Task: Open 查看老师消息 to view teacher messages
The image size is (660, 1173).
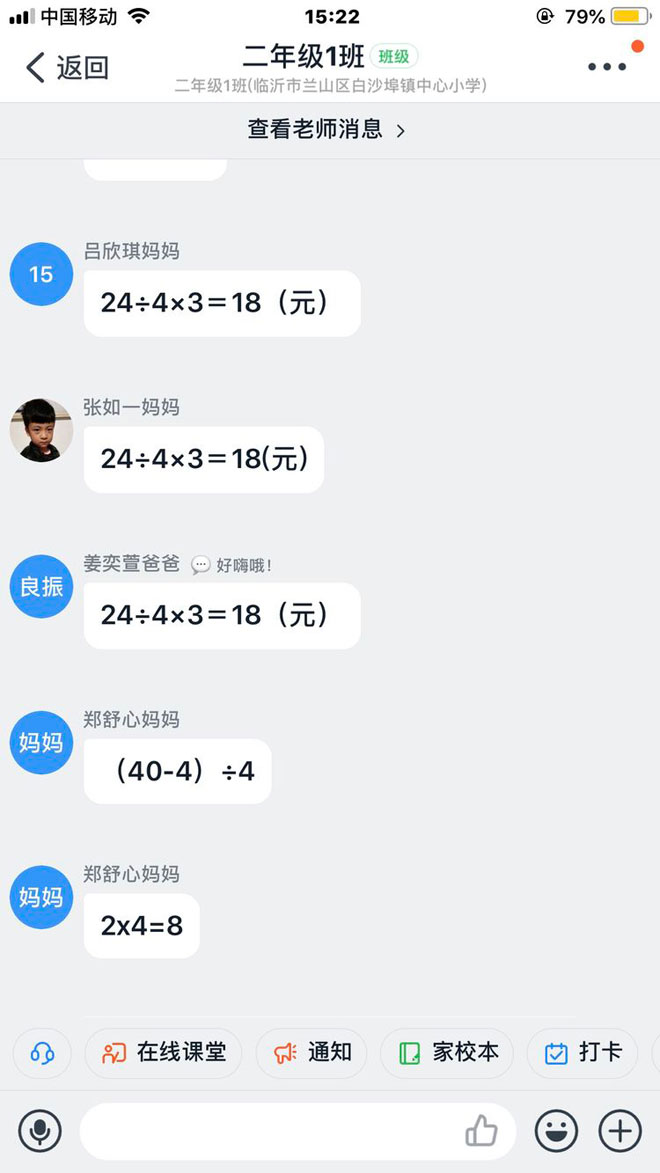Action: pos(327,130)
